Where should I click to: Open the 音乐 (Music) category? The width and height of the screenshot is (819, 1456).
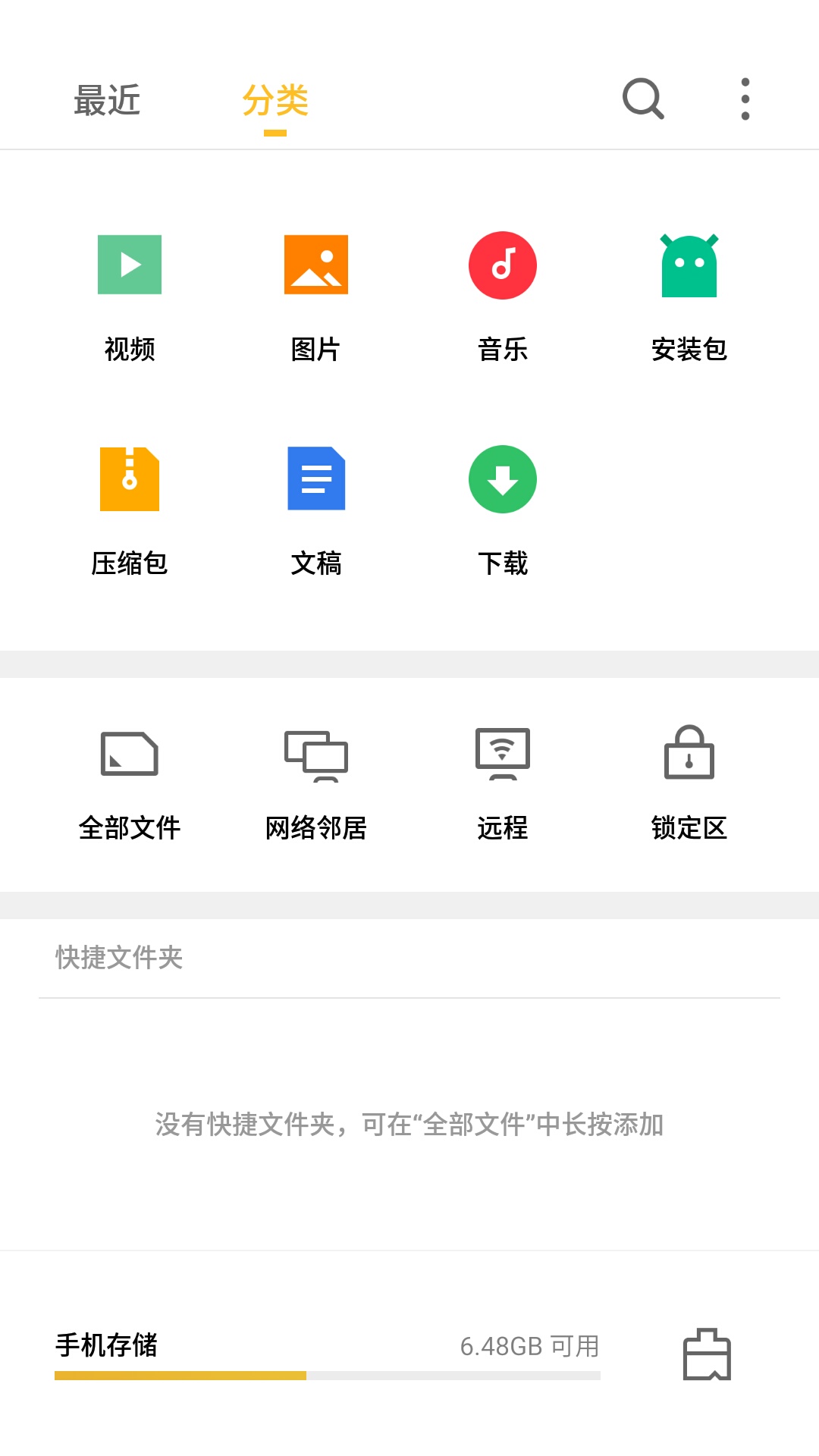502,292
